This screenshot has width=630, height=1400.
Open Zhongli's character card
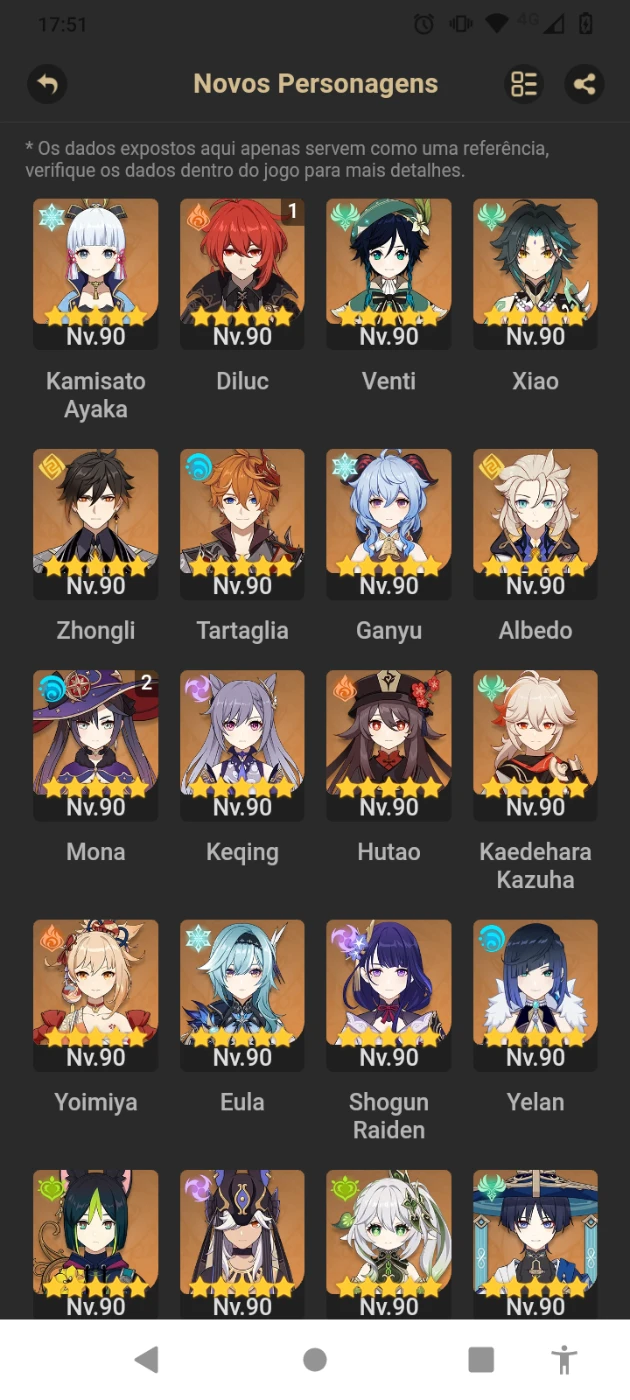[x=96, y=520]
